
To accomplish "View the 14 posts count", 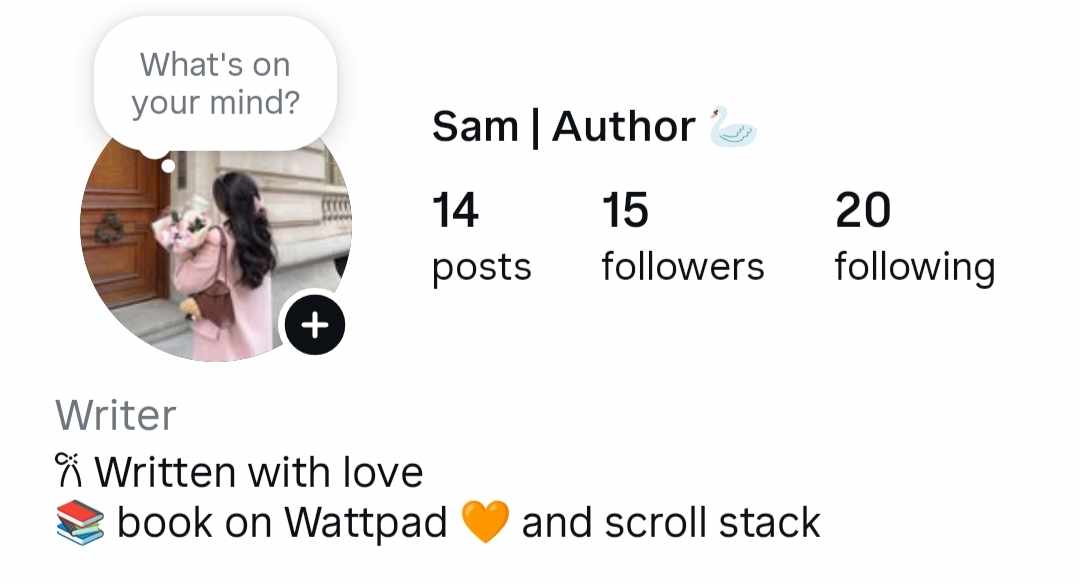I will coord(481,237).
